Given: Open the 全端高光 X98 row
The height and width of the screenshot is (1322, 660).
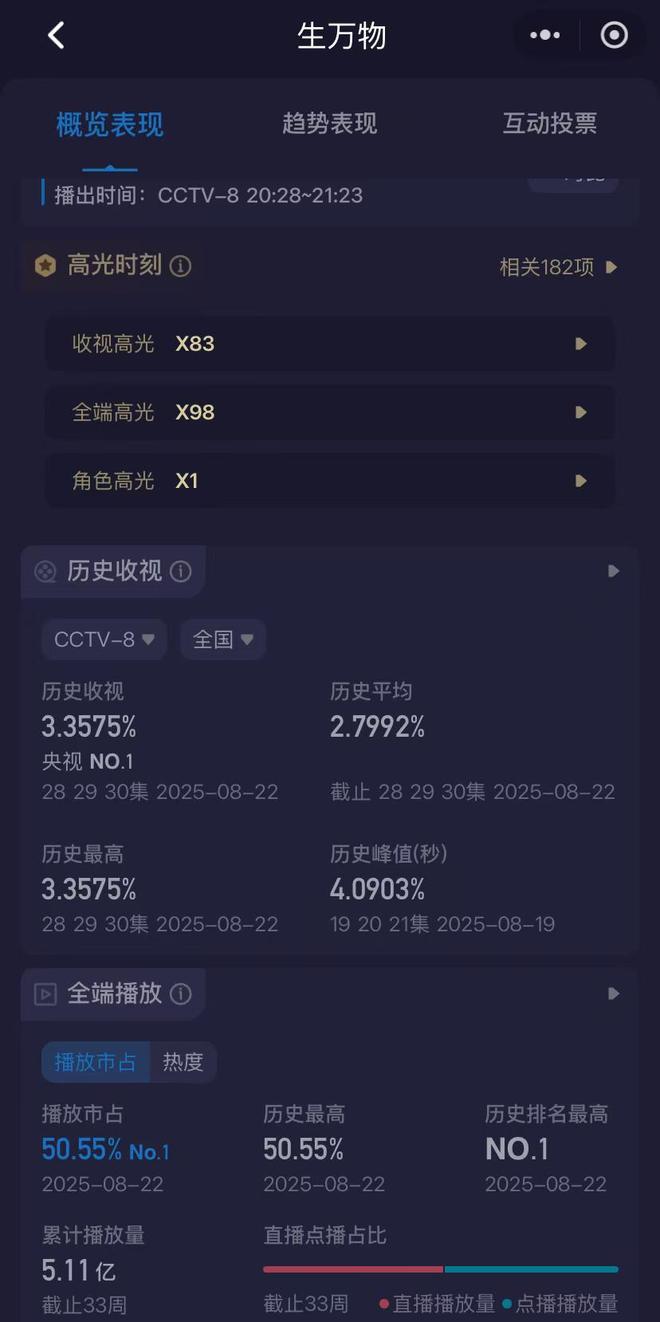Looking at the screenshot, I should click(x=329, y=412).
